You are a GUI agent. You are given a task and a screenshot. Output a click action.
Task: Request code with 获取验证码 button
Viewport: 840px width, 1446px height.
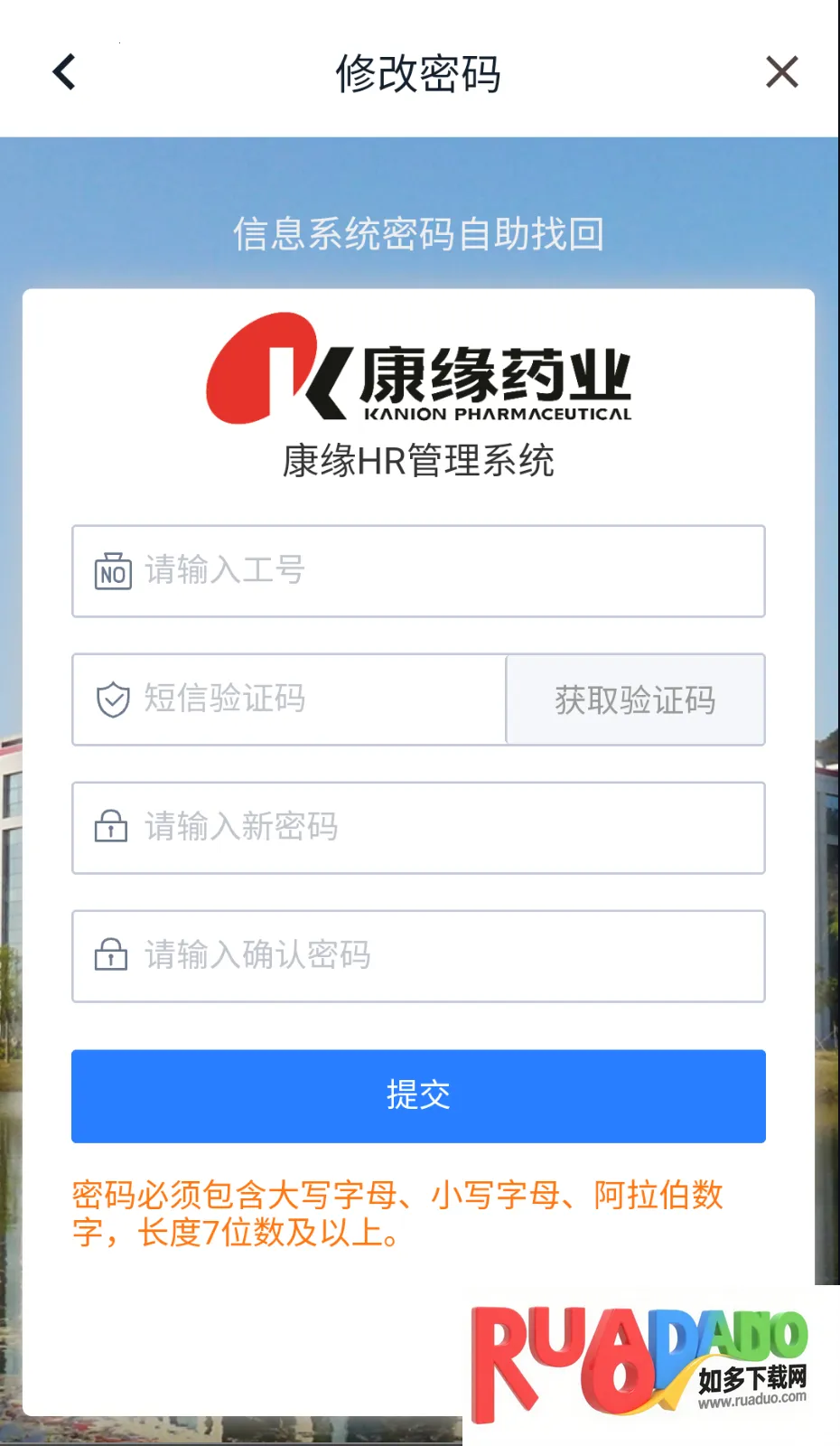[635, 700]
